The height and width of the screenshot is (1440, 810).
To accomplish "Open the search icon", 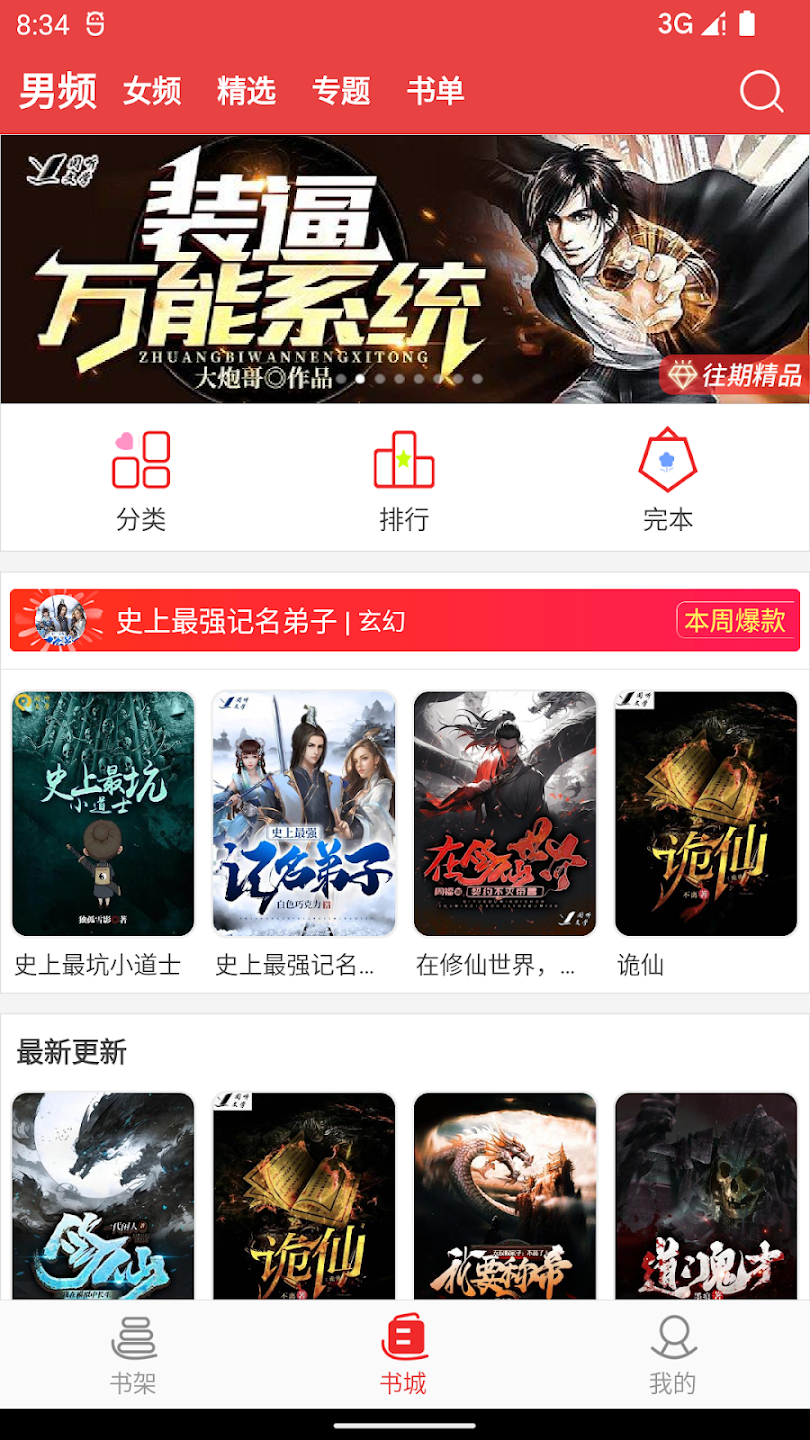I will 762,92.
